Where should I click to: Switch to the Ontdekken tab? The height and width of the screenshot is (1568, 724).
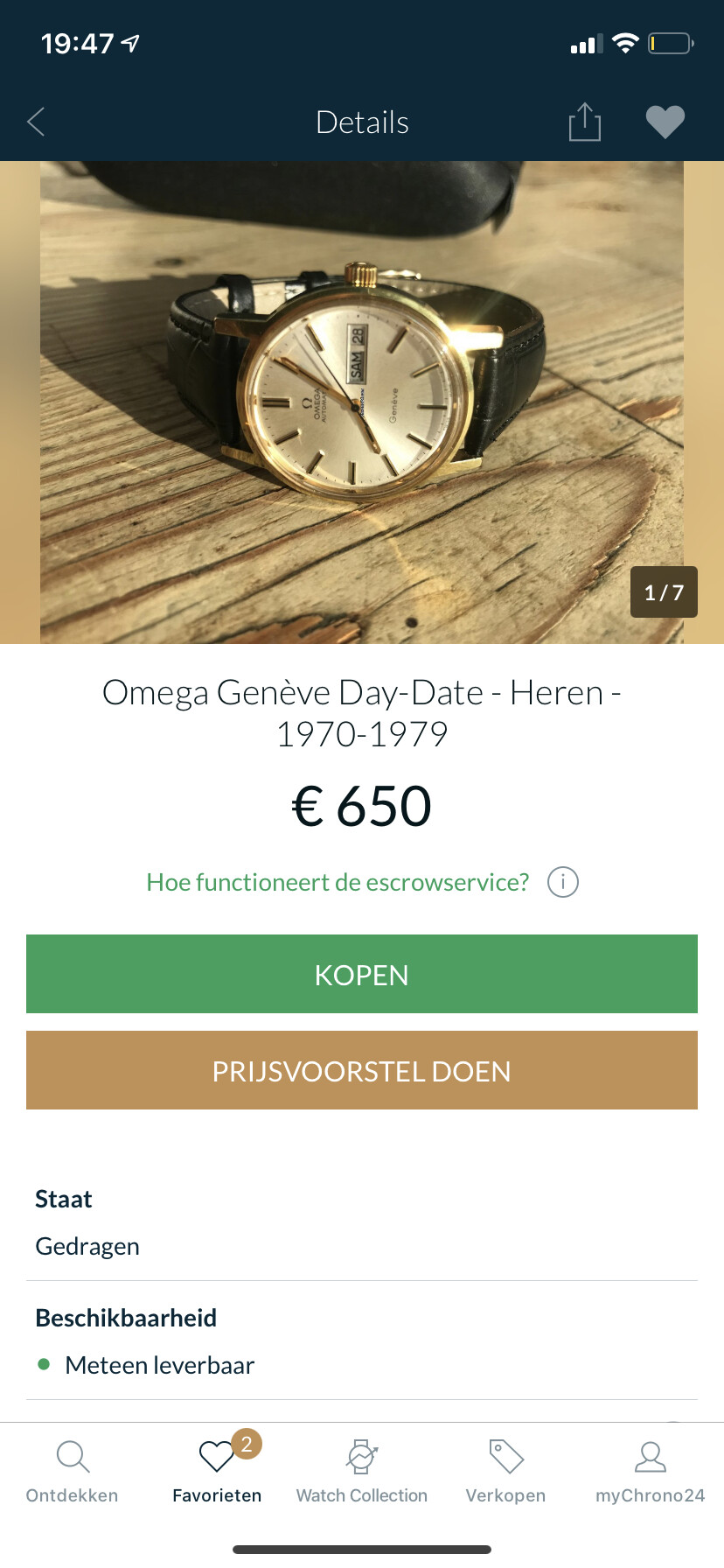(73, 1472)
